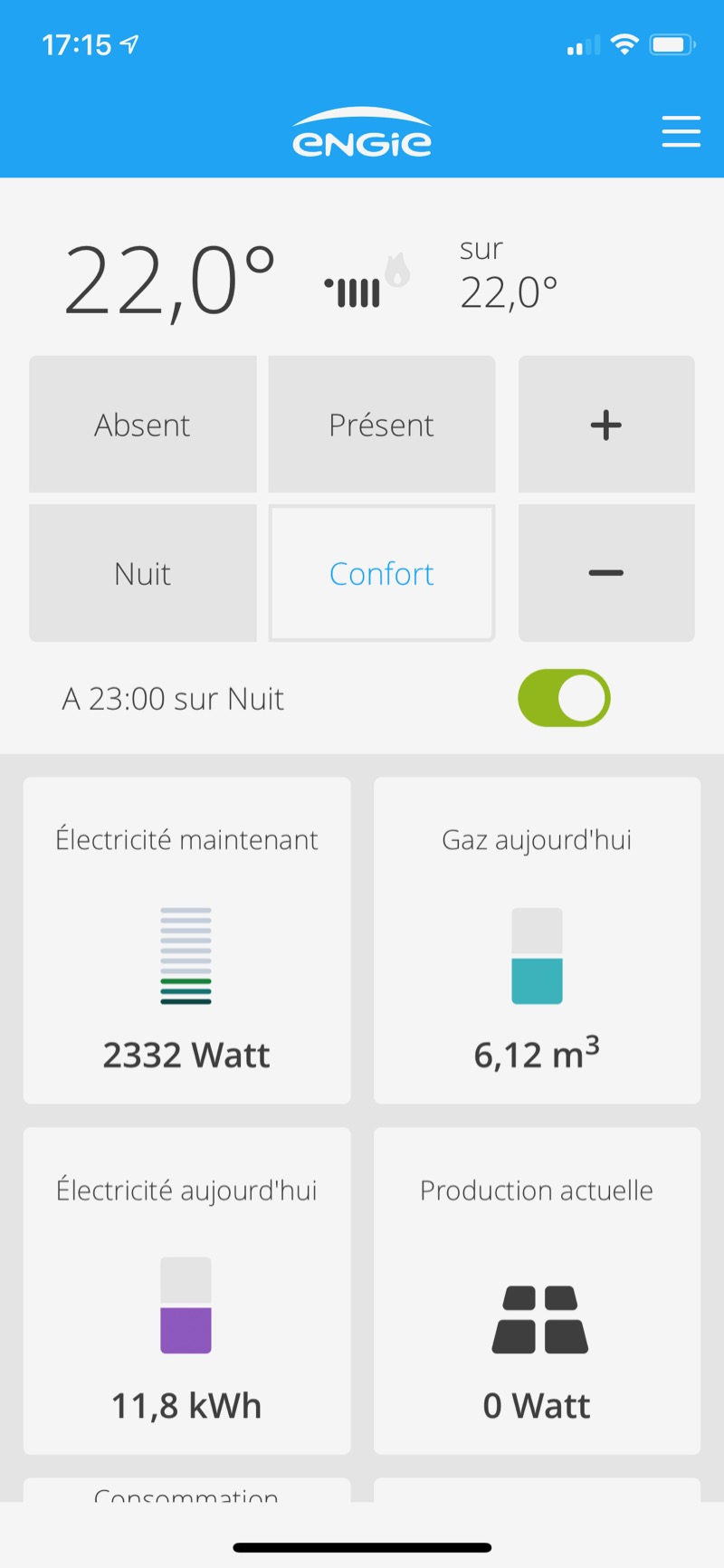
Task: Disable the 23:00 Nuit schedule switch
Action: (x=564, y=698)
